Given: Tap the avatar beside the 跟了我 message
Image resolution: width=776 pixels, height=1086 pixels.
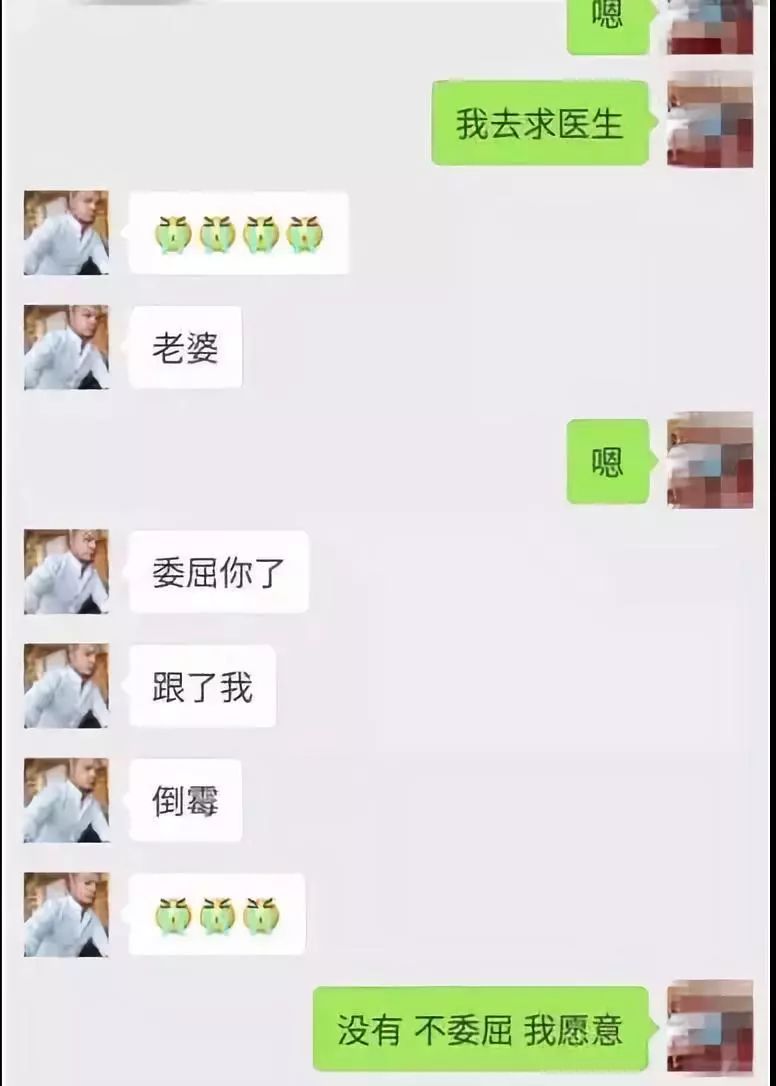Looking at the screenshot, I should click(x=66, y=686).
